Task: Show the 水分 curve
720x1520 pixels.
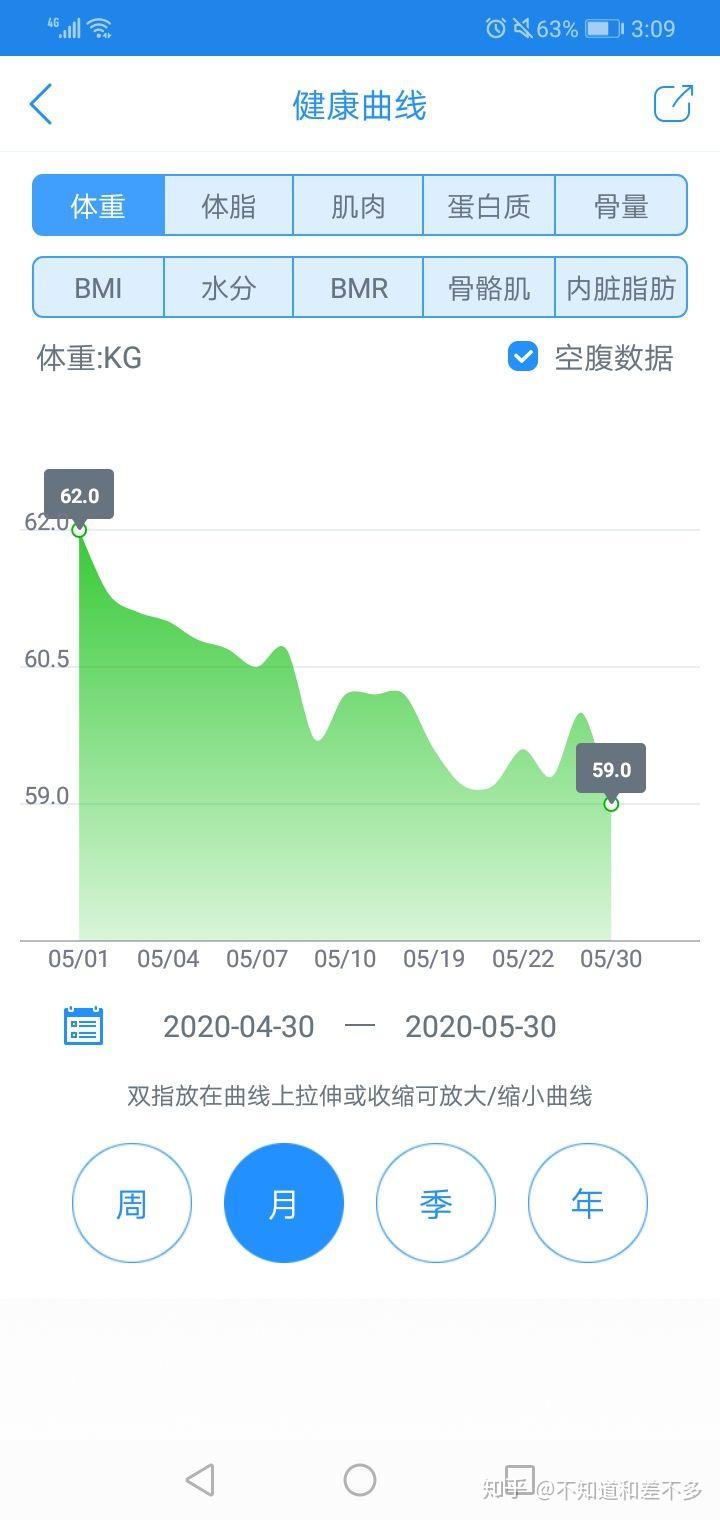Action: (x=229, y=288)
